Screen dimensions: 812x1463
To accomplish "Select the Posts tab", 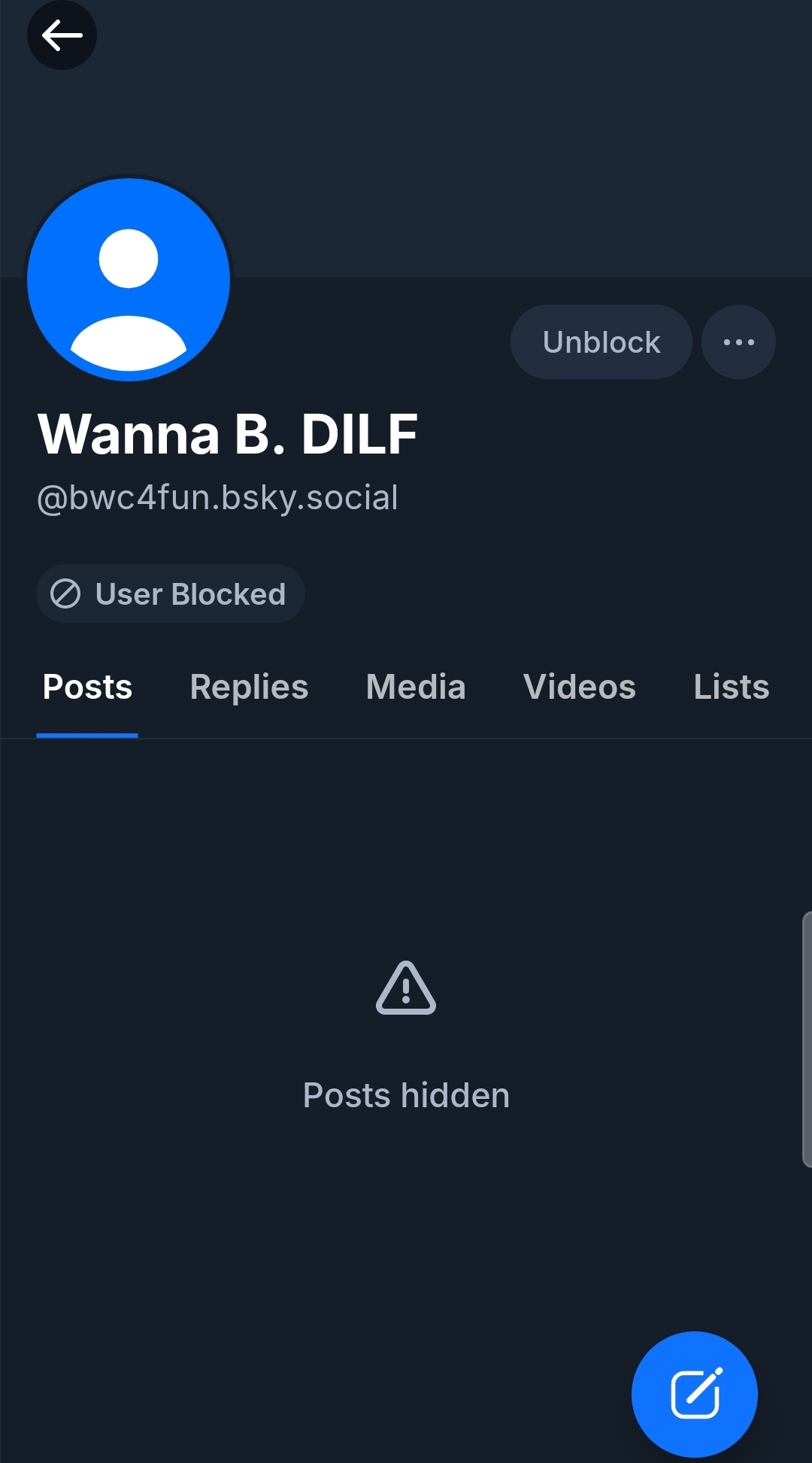I will pos(87,687).
